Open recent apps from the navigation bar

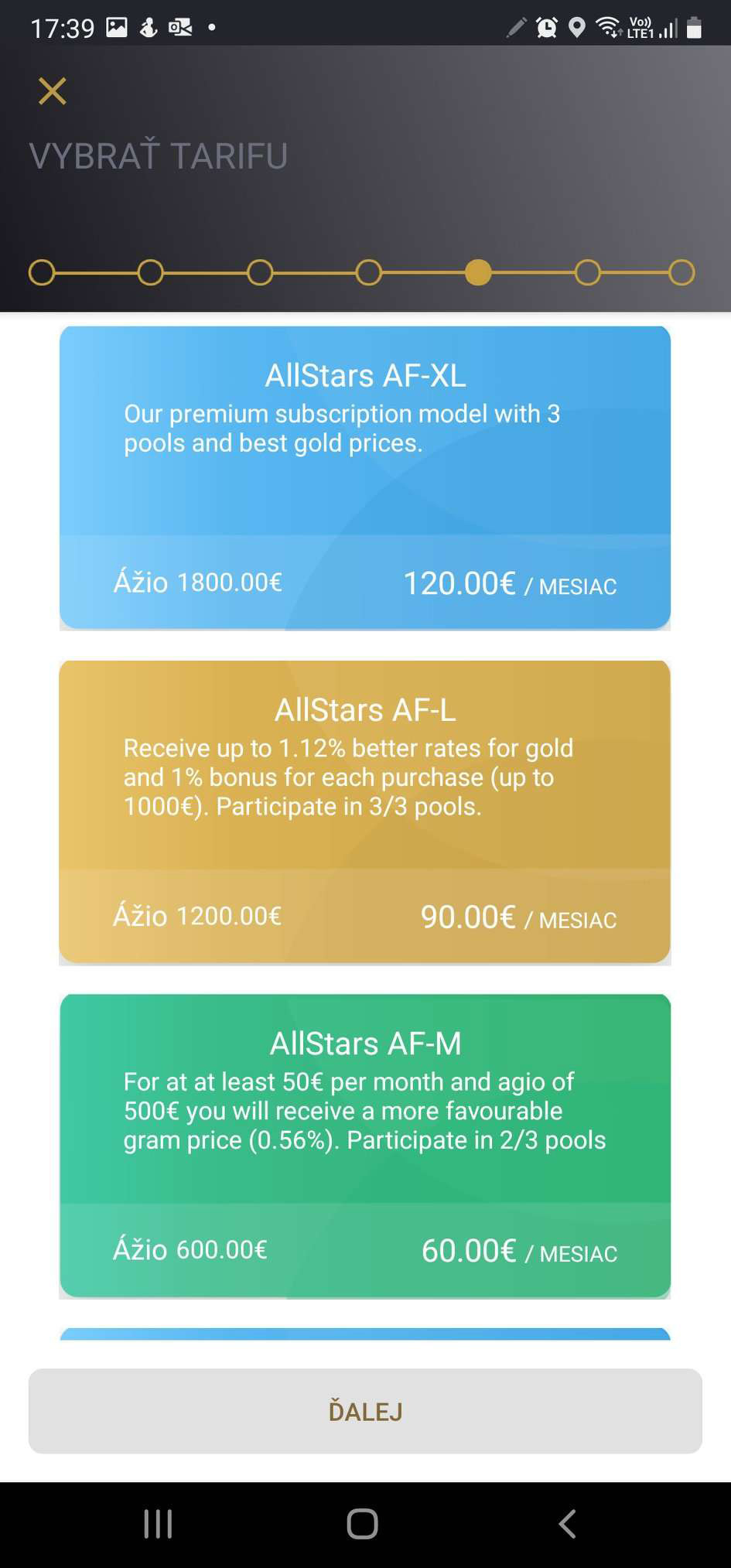point(159,1524)
